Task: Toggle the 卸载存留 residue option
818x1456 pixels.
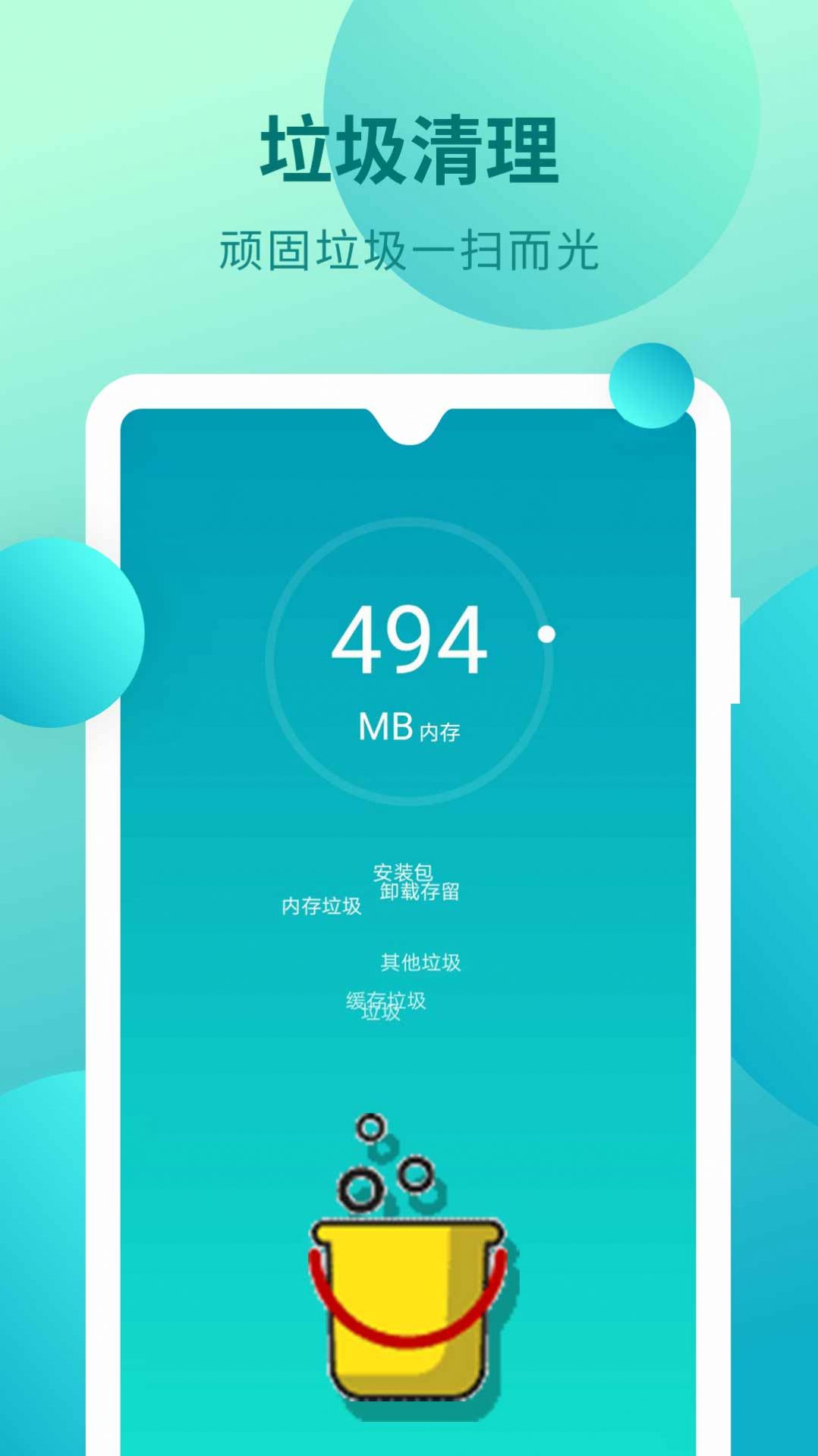Action: [x=422, y=893]
